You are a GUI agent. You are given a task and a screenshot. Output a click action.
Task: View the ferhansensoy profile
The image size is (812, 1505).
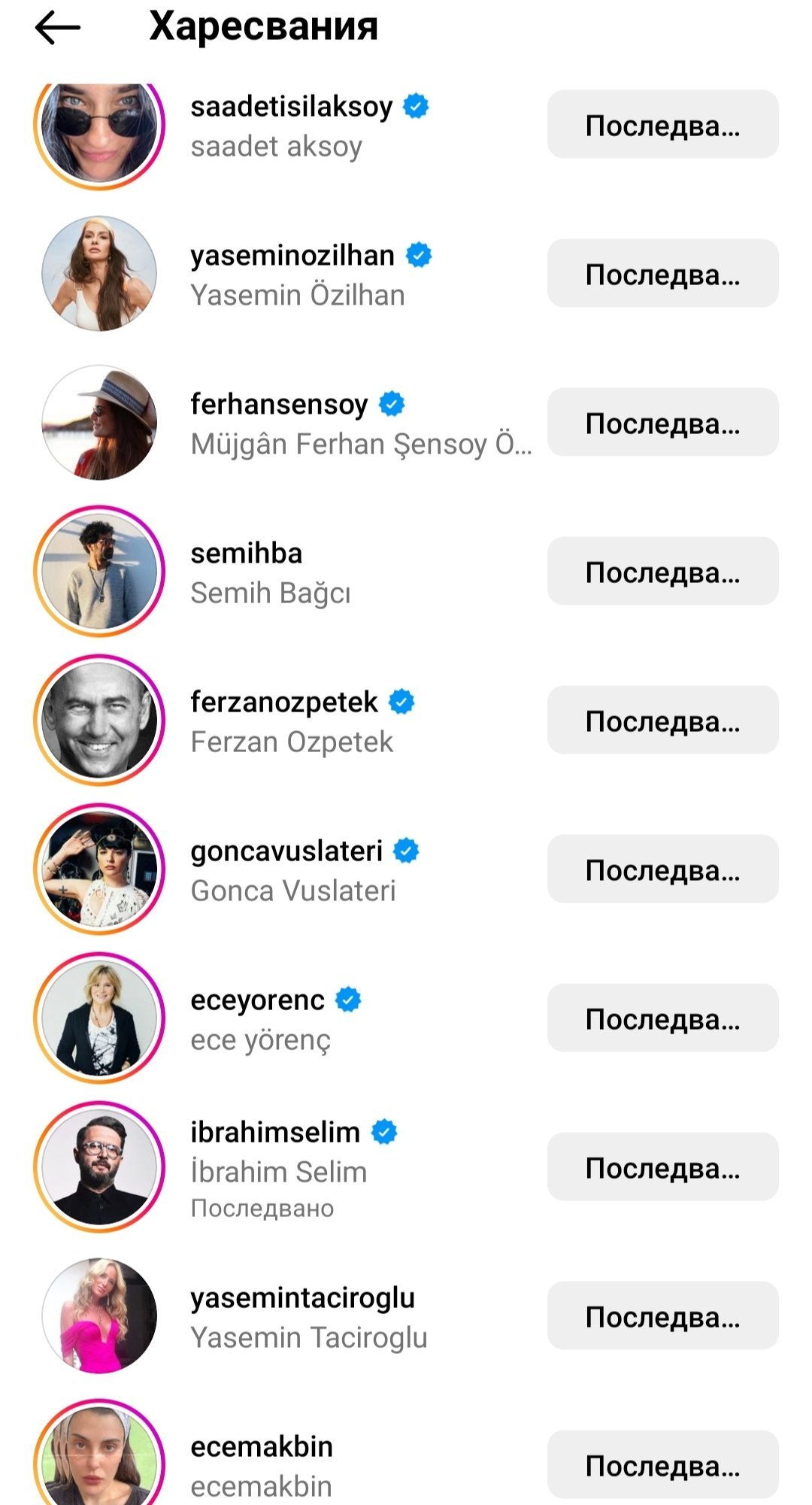(x=279, y=405)
